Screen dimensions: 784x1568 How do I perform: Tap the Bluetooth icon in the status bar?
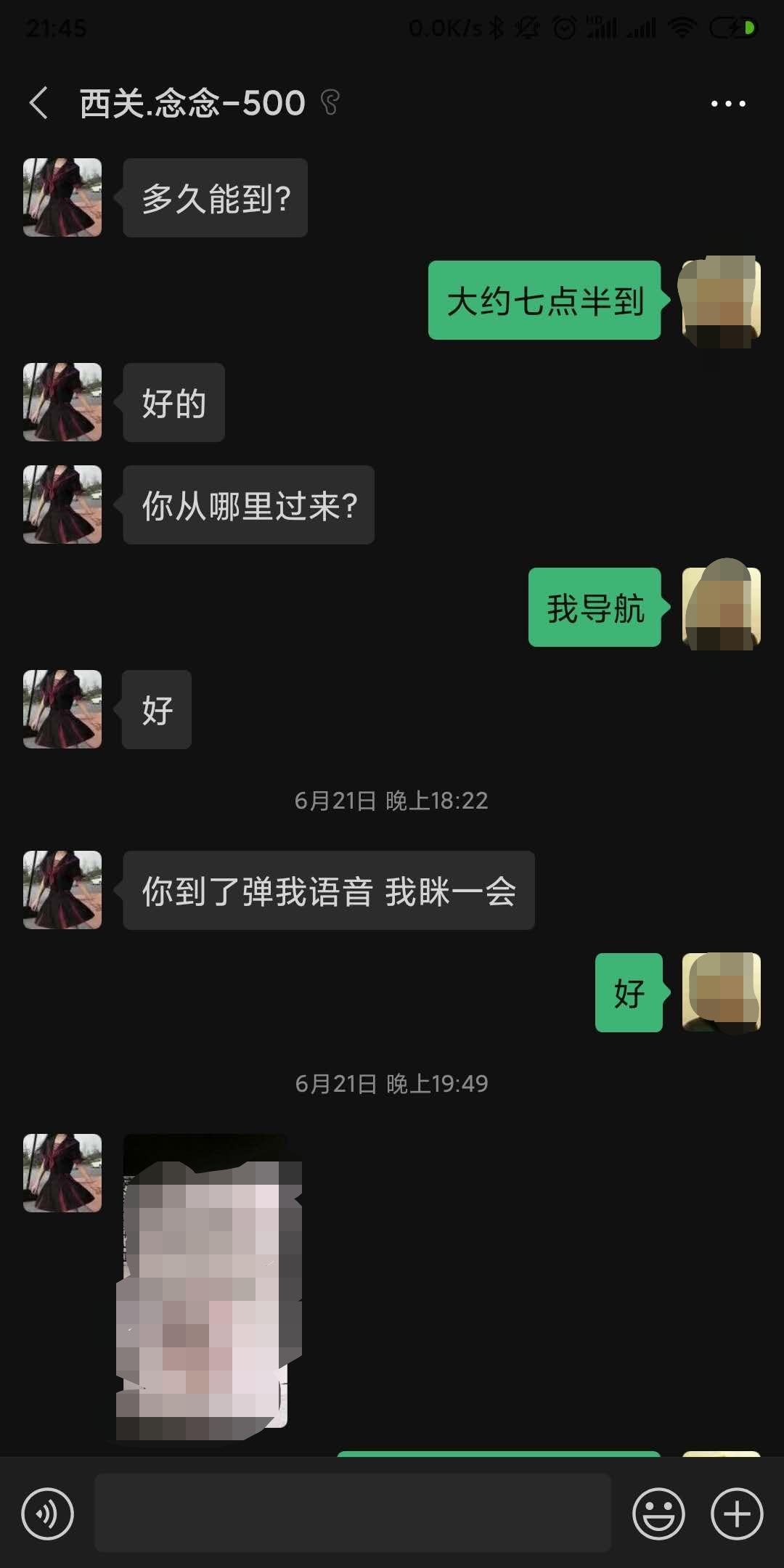tap(497, 28)
